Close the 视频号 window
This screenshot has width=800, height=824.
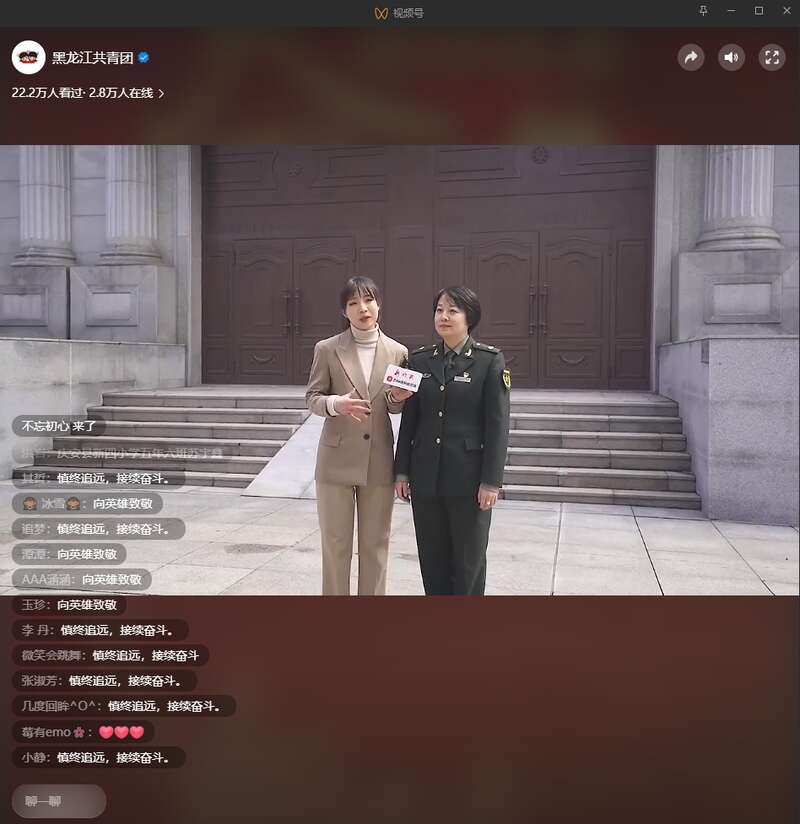click(x=785, y=11)
